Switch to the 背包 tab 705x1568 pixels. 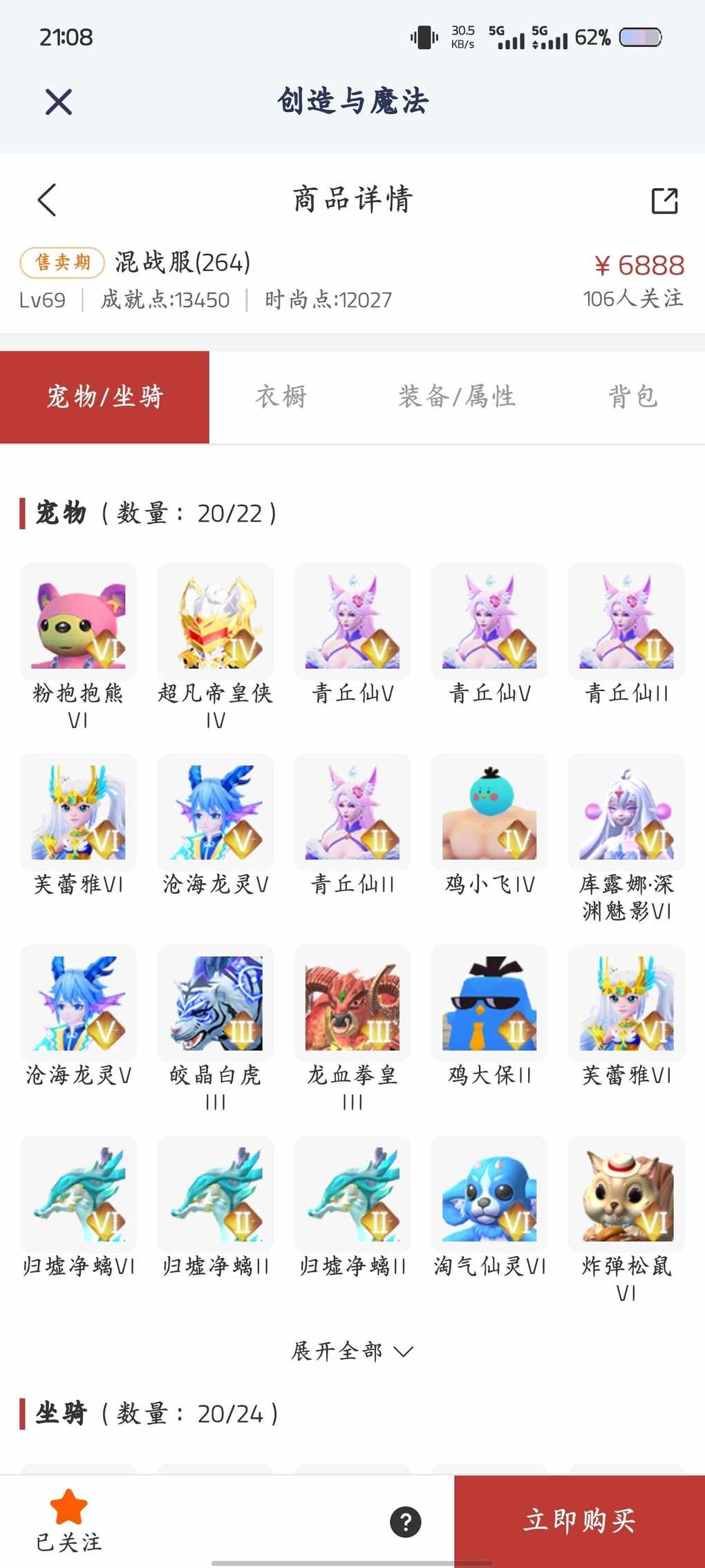click(632, 397)
